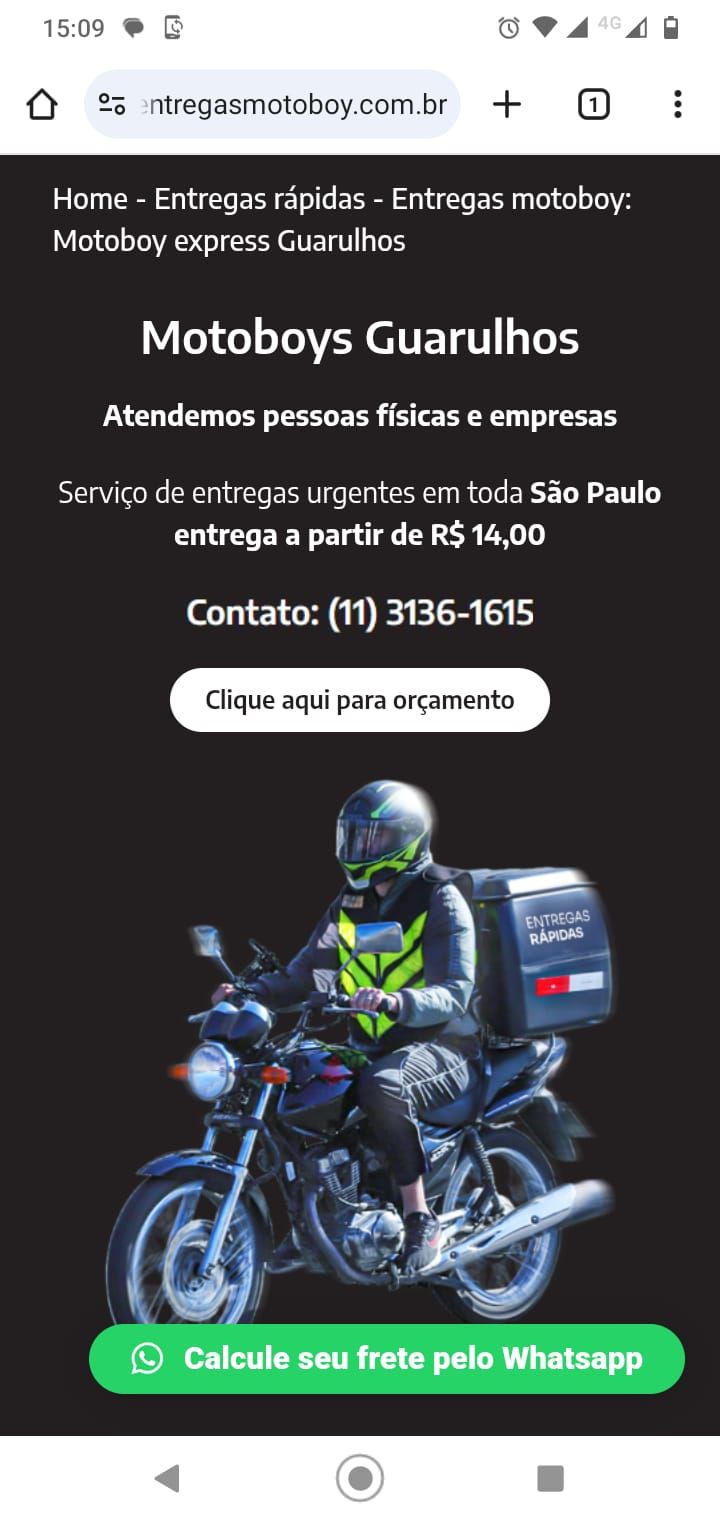Tap Clique aqui para orçamento
The width and height of the screenshot is (720, 1520).
360,700
